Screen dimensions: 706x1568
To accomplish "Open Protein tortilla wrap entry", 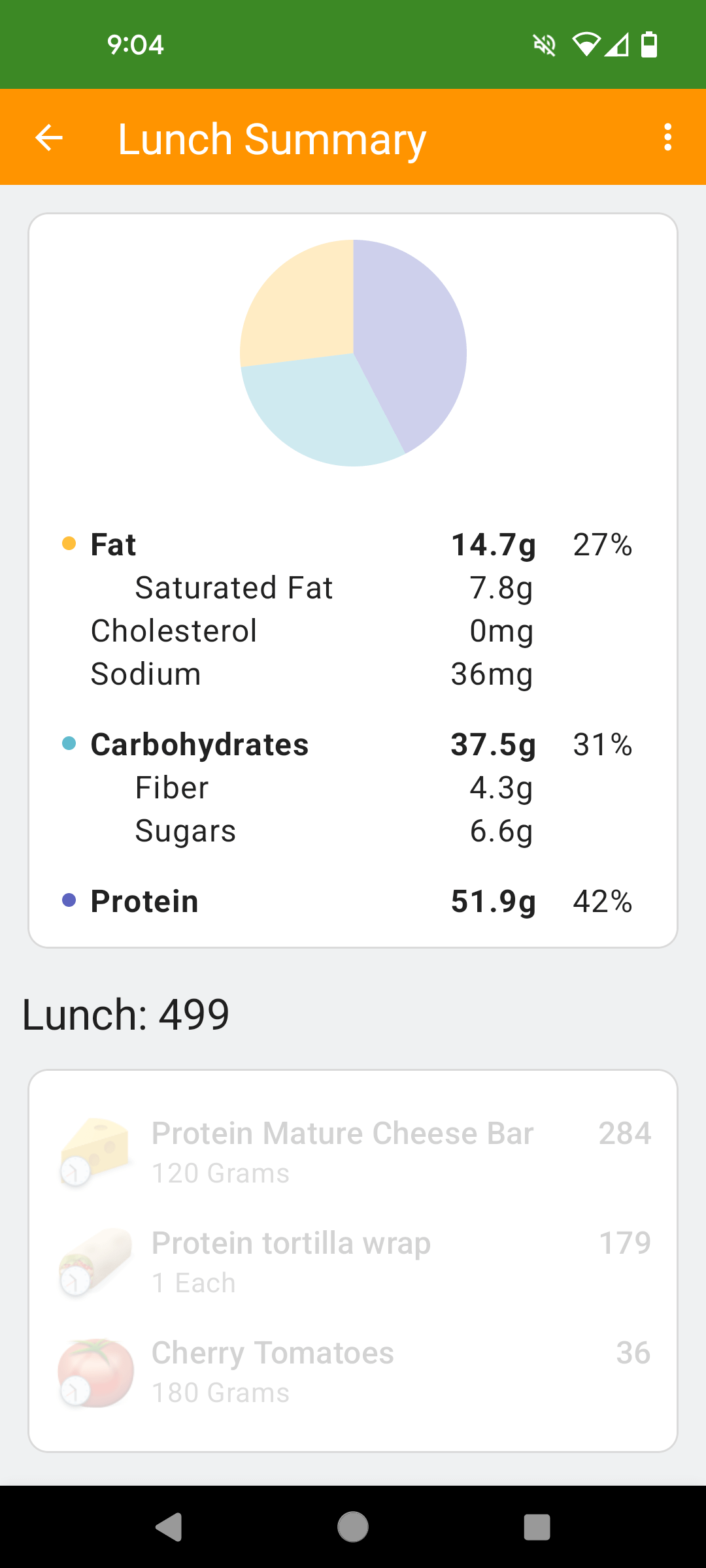I will 353,1262.
